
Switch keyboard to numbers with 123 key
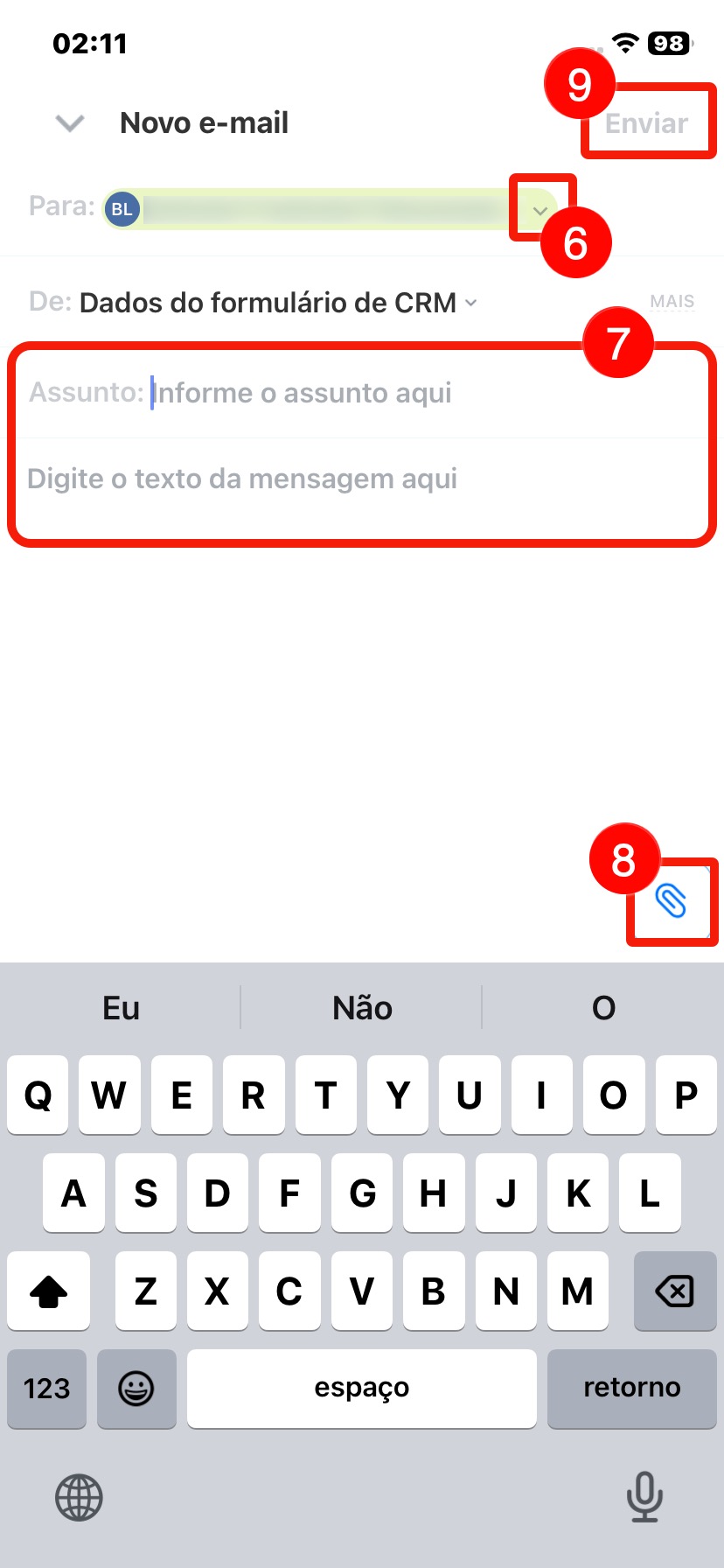46,1389
